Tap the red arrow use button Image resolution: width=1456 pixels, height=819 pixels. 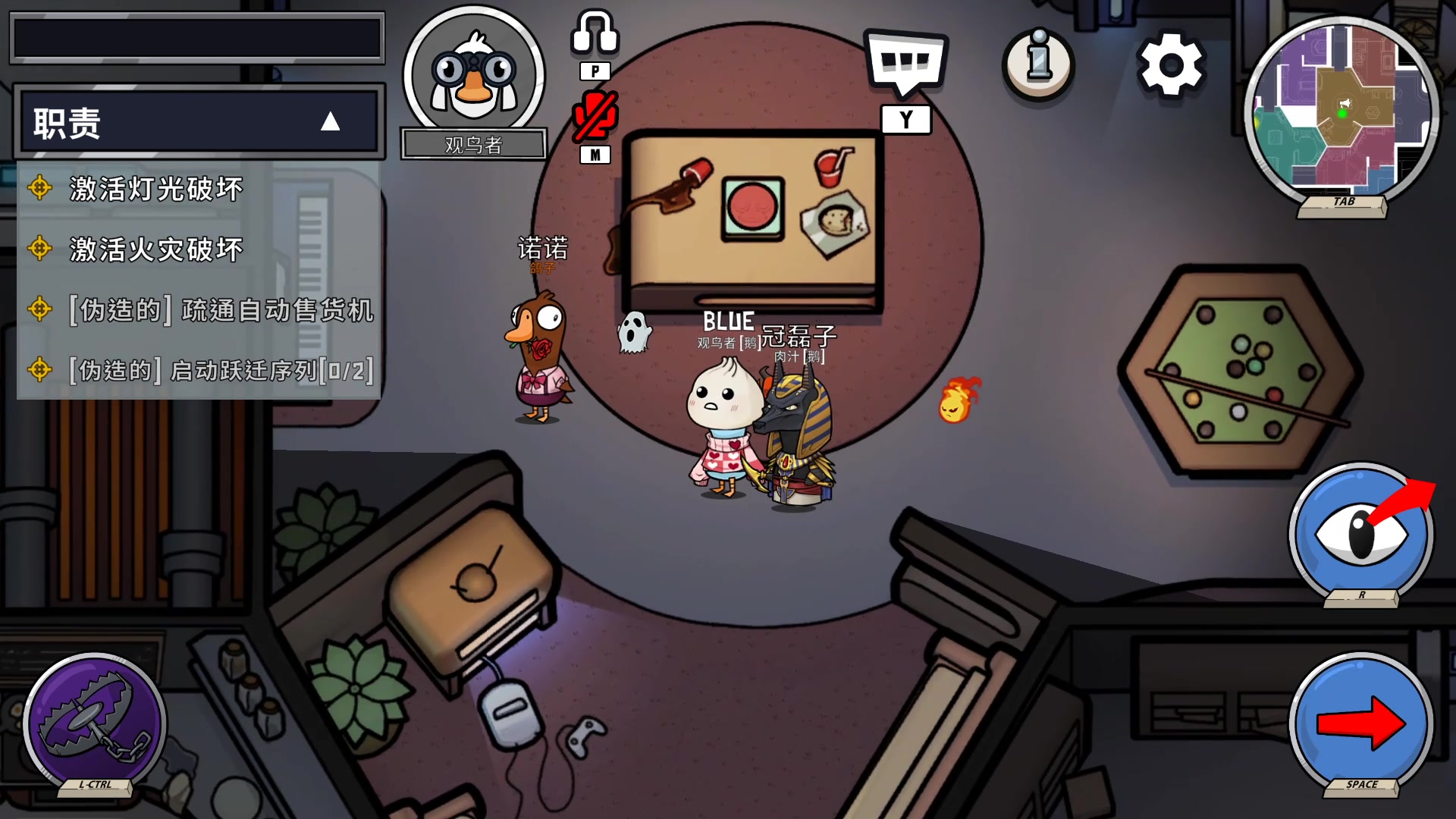pyautogui.click(x=1361, y=723)
